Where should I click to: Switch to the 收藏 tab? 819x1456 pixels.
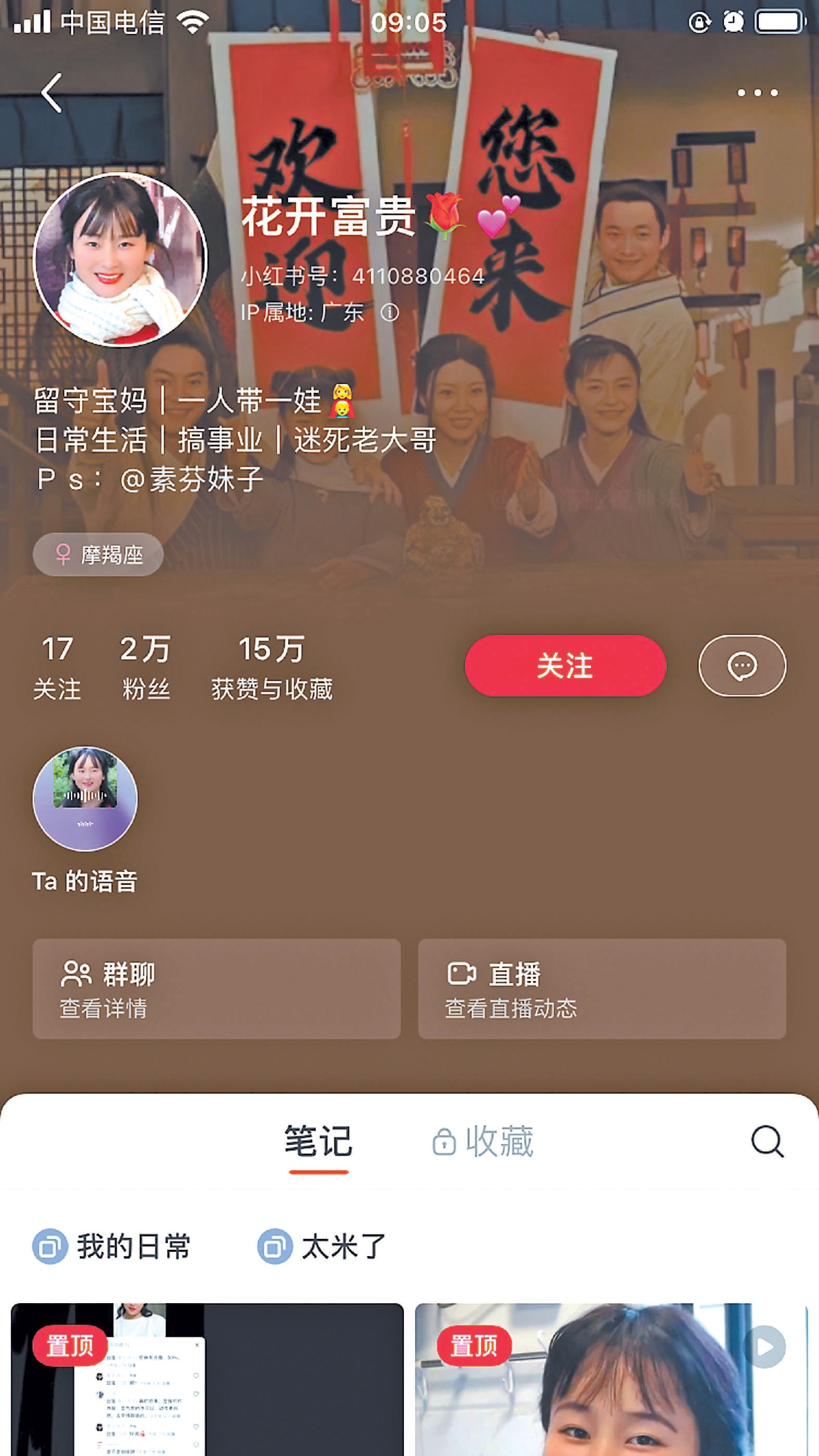pyautogui.click(x=483, y=1141)
